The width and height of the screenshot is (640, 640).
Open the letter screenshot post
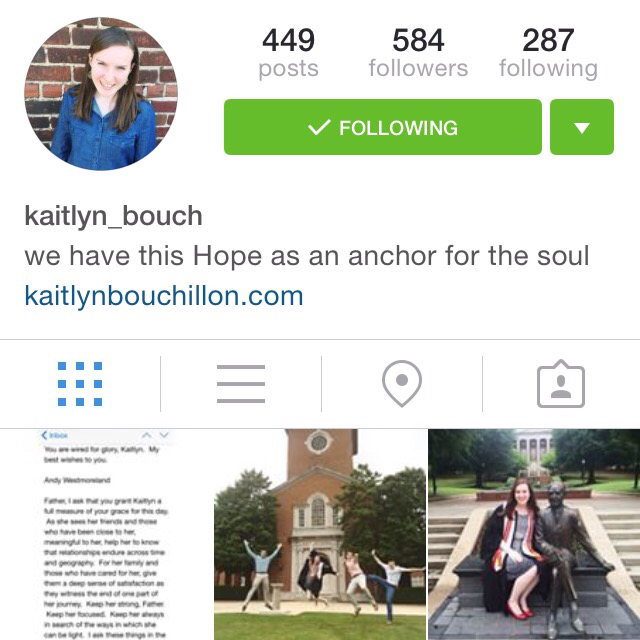tap(106, 534)
